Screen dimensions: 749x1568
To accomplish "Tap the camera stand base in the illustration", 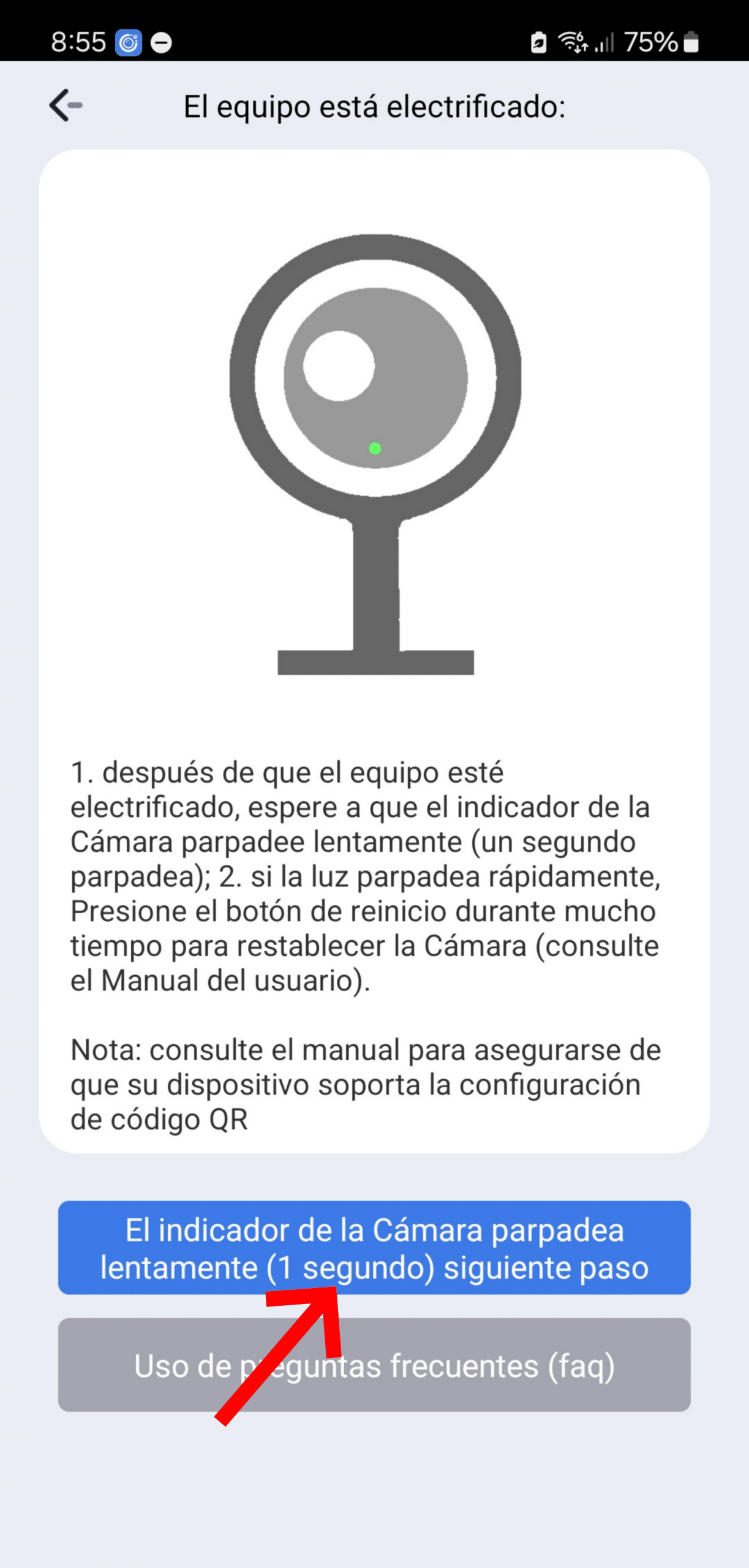I will coord(375,661).
